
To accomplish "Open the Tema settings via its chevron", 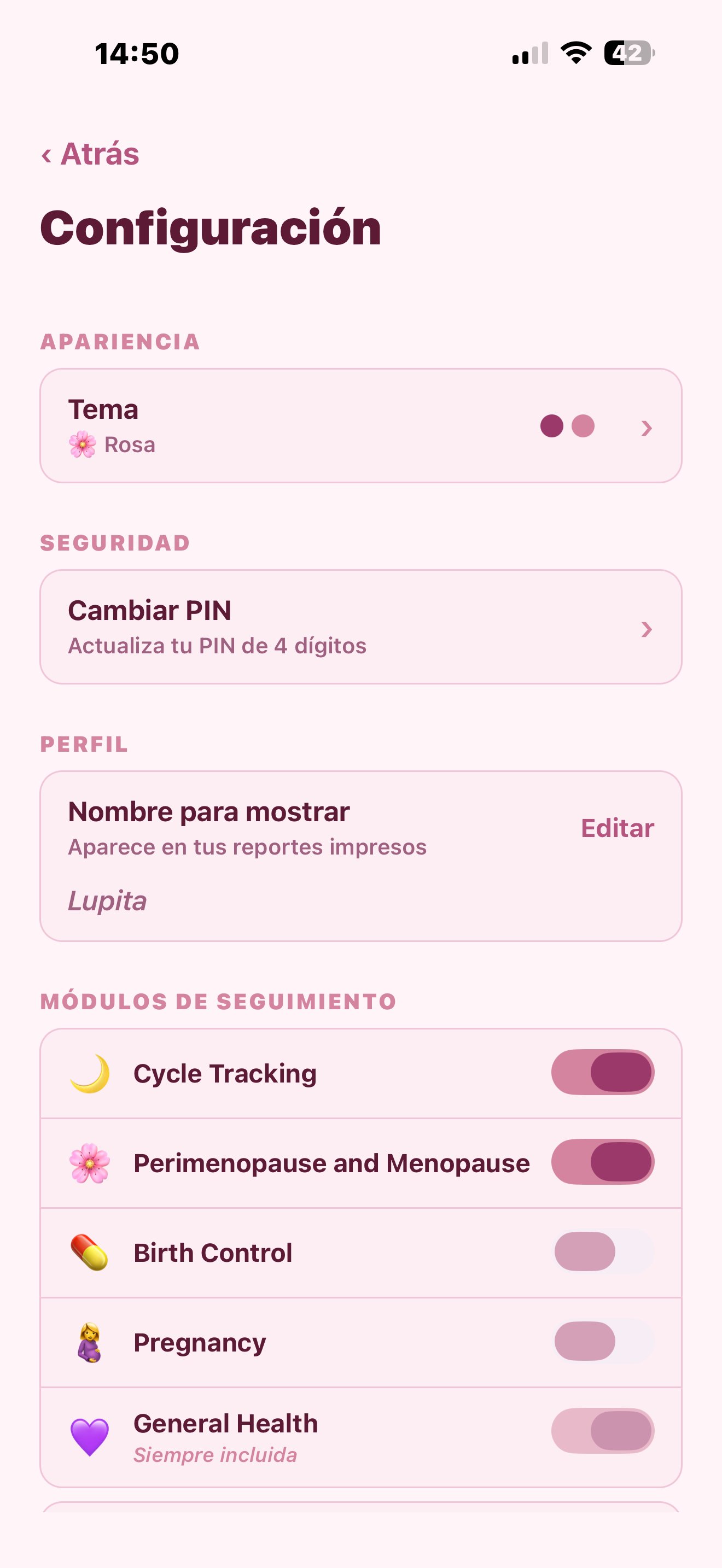I will point(647,428).
